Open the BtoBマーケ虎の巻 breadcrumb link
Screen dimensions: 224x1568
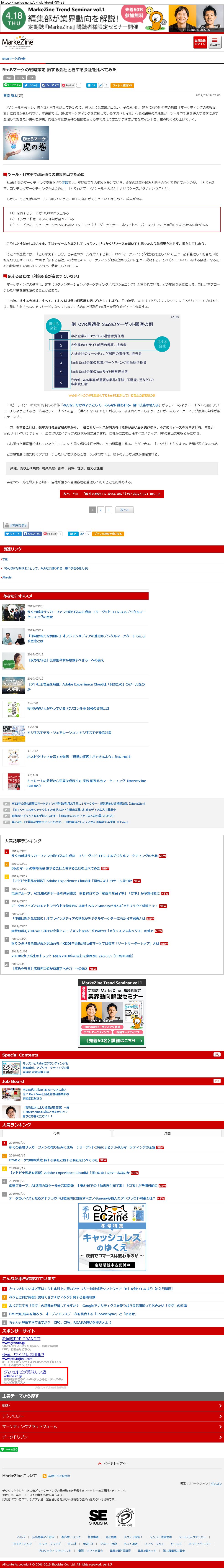(x=14, y=59)
